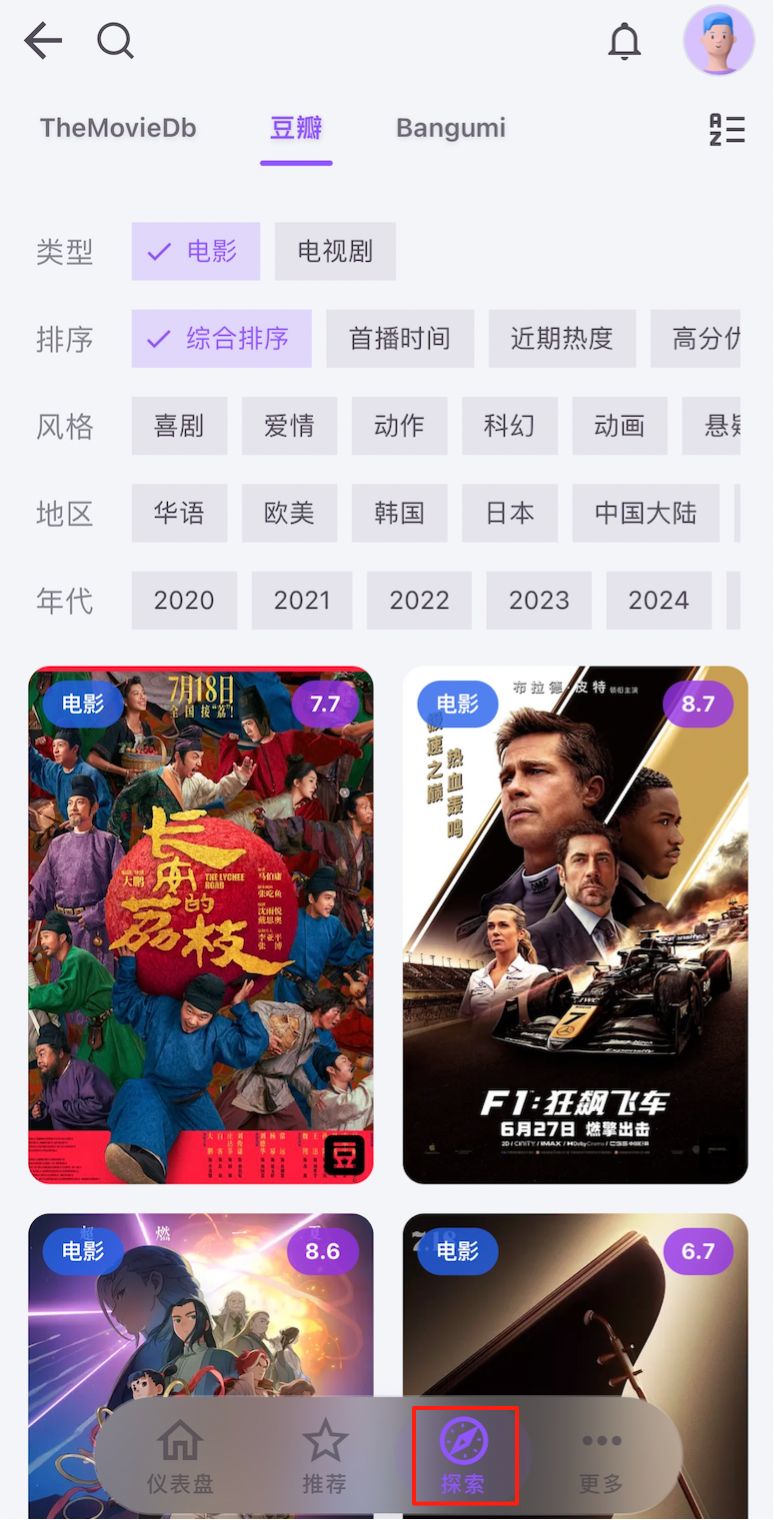The height and width of the screenshot is (1520, 774).
Task: Choose the 中国大陆 region chip
Action: pyautogui.click(x=645, y=514)
